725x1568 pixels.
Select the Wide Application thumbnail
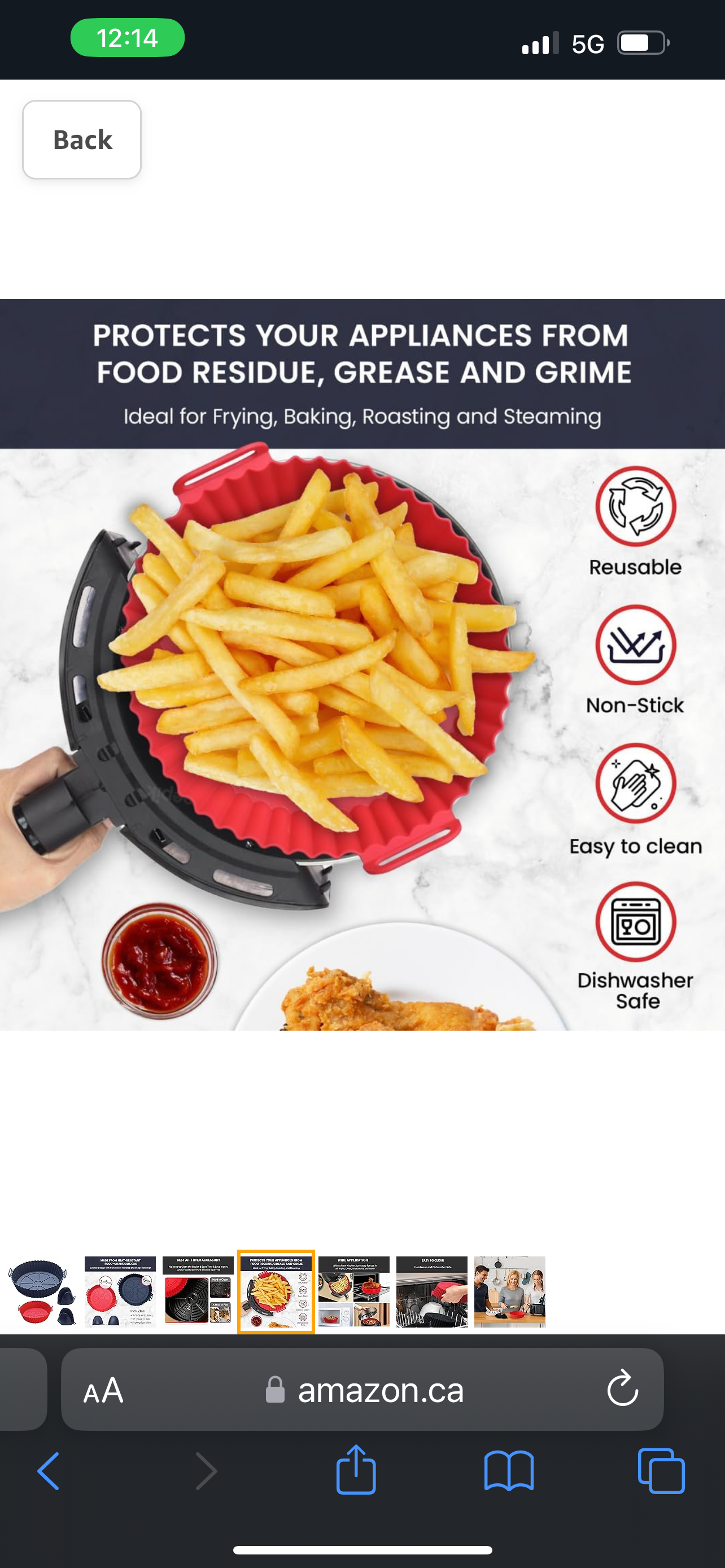coord(353,1291)
